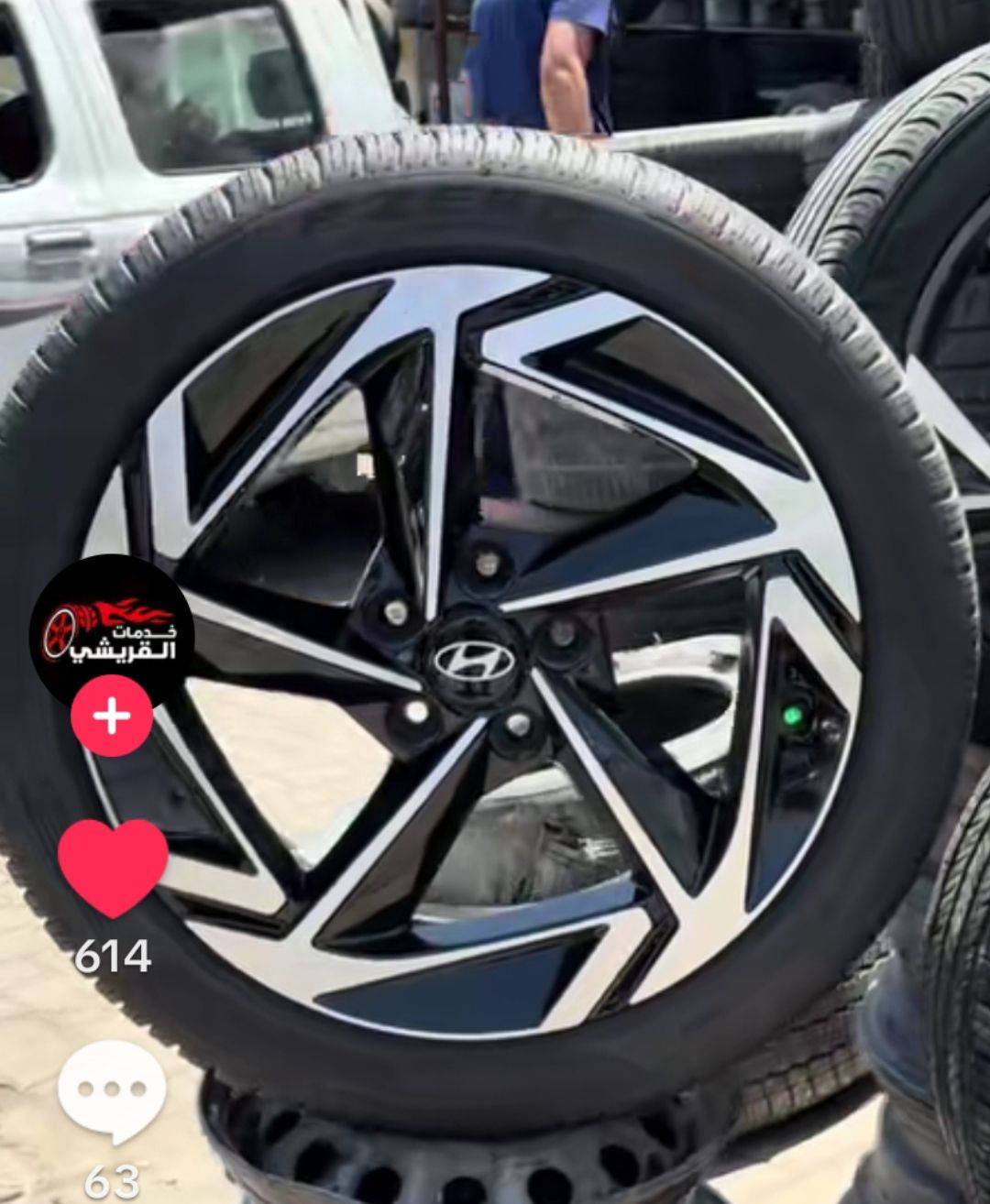990x1204 pixels.
Task: Open the comments bubble with 63 comments
Action: click(112, 1089)
